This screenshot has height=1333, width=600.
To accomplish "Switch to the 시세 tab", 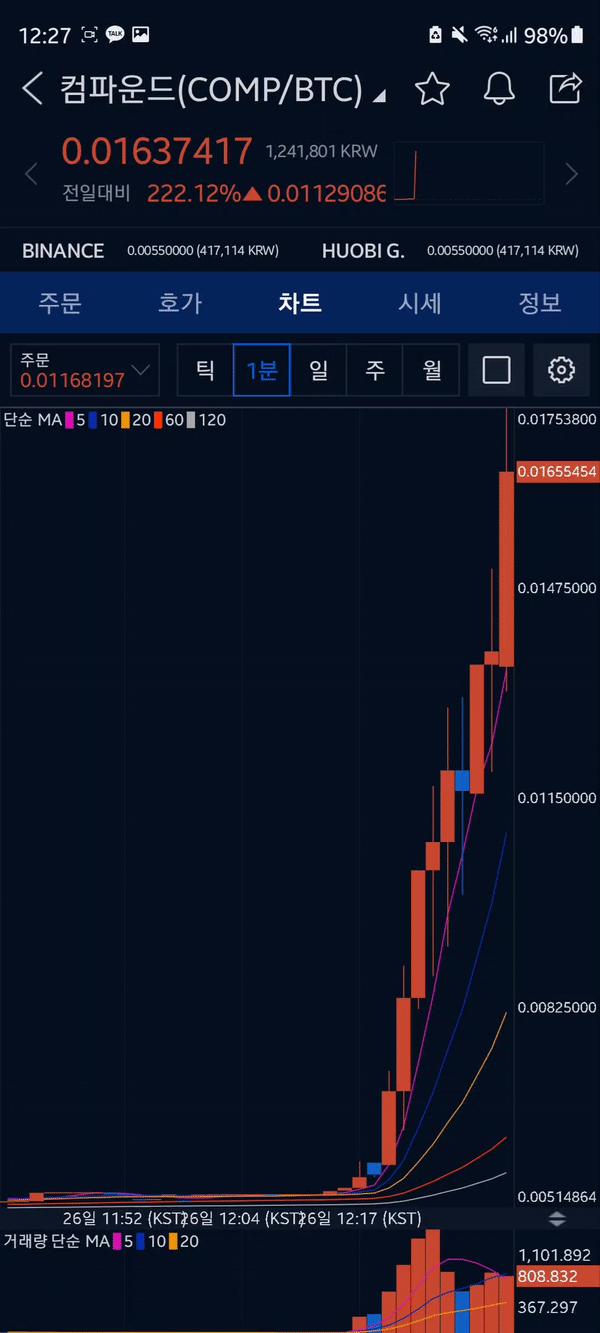I will 420,303.
